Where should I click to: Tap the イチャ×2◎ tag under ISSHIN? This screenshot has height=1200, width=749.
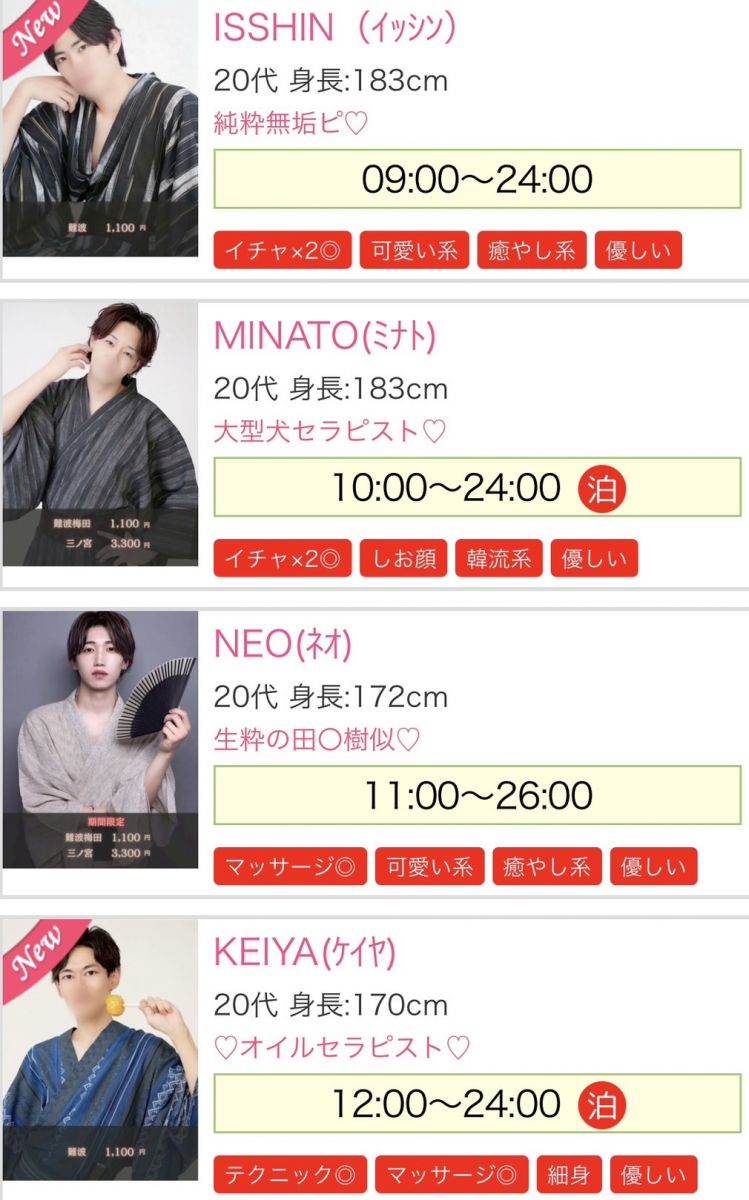[282, 250]
